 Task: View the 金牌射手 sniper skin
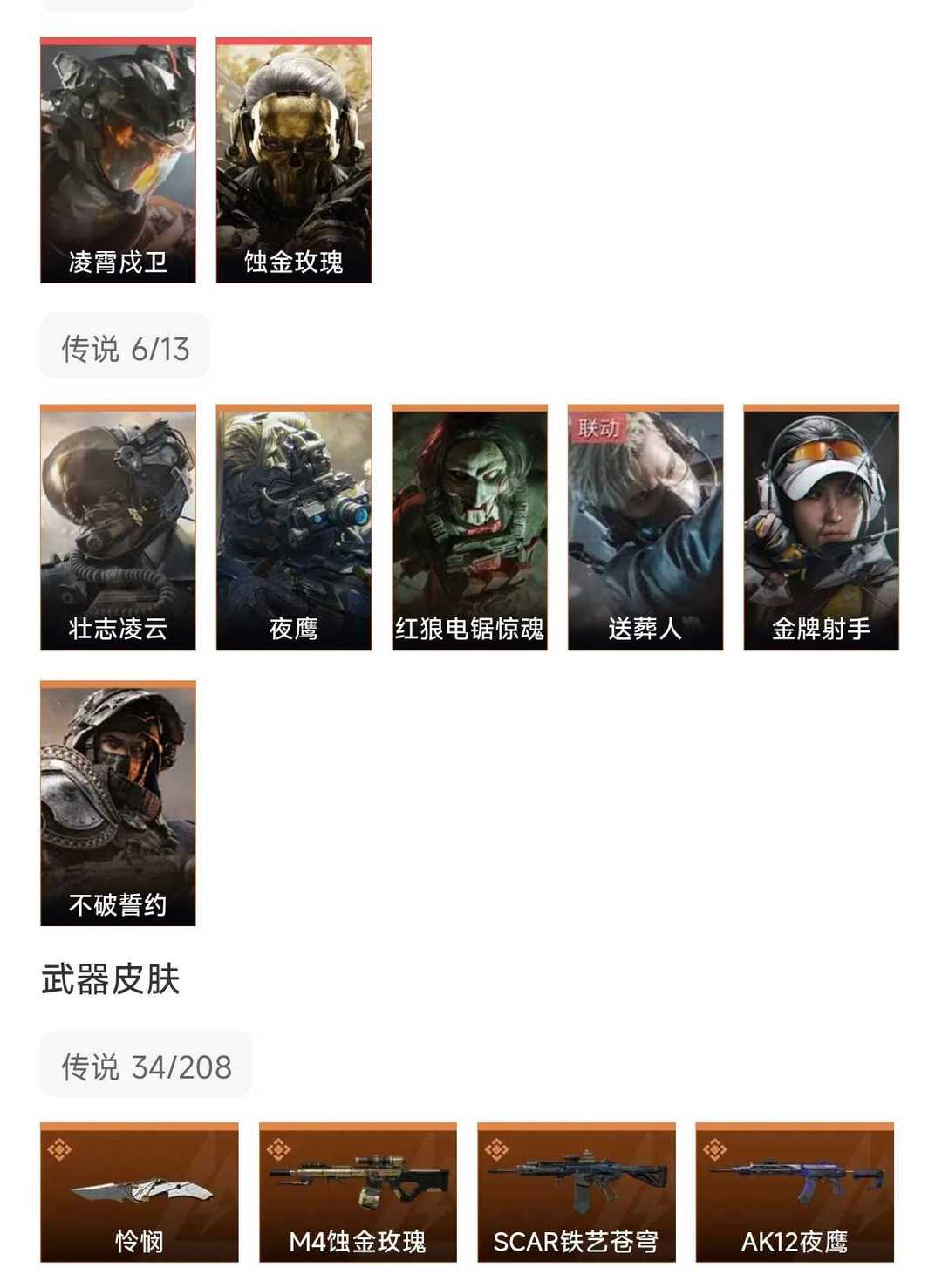[820, 523]
